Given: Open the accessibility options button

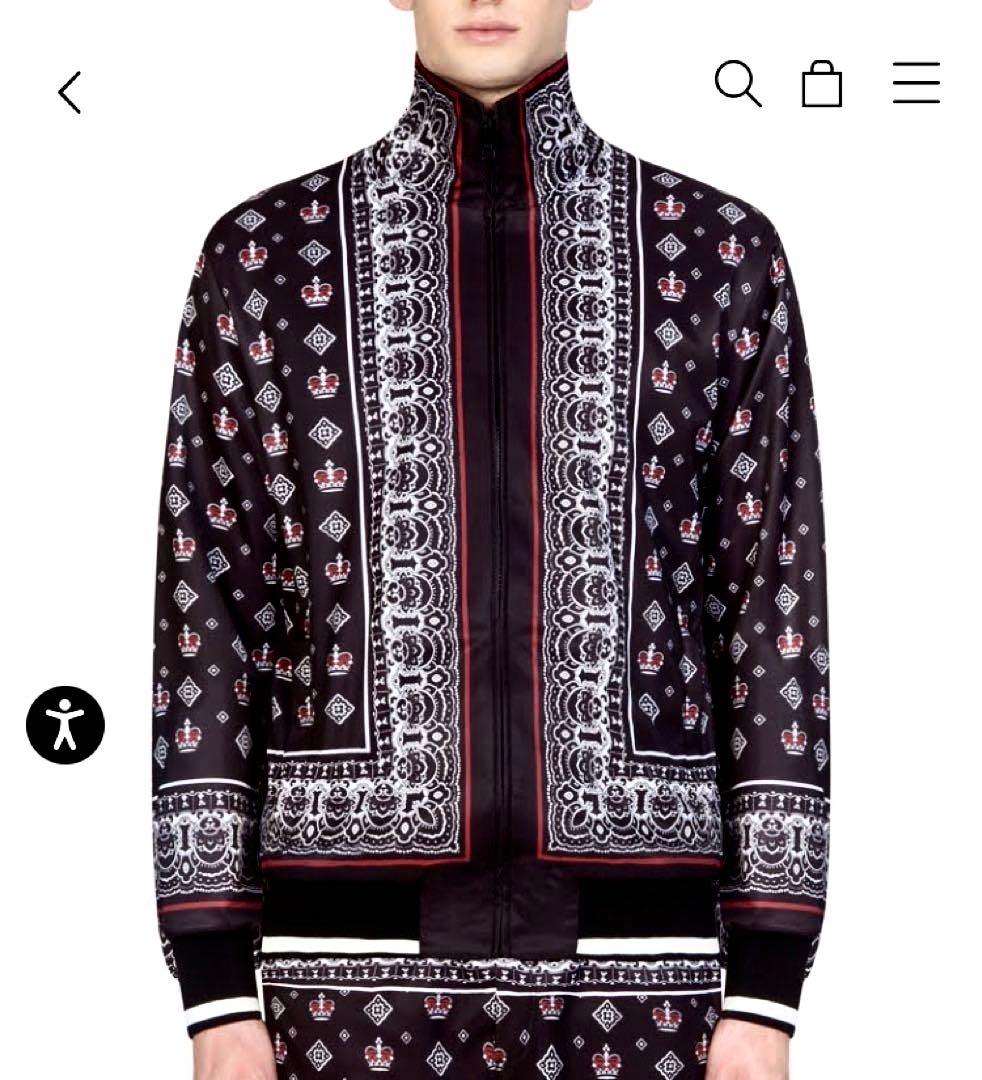Looking at the screenshot, I should [x=65, y=725].
